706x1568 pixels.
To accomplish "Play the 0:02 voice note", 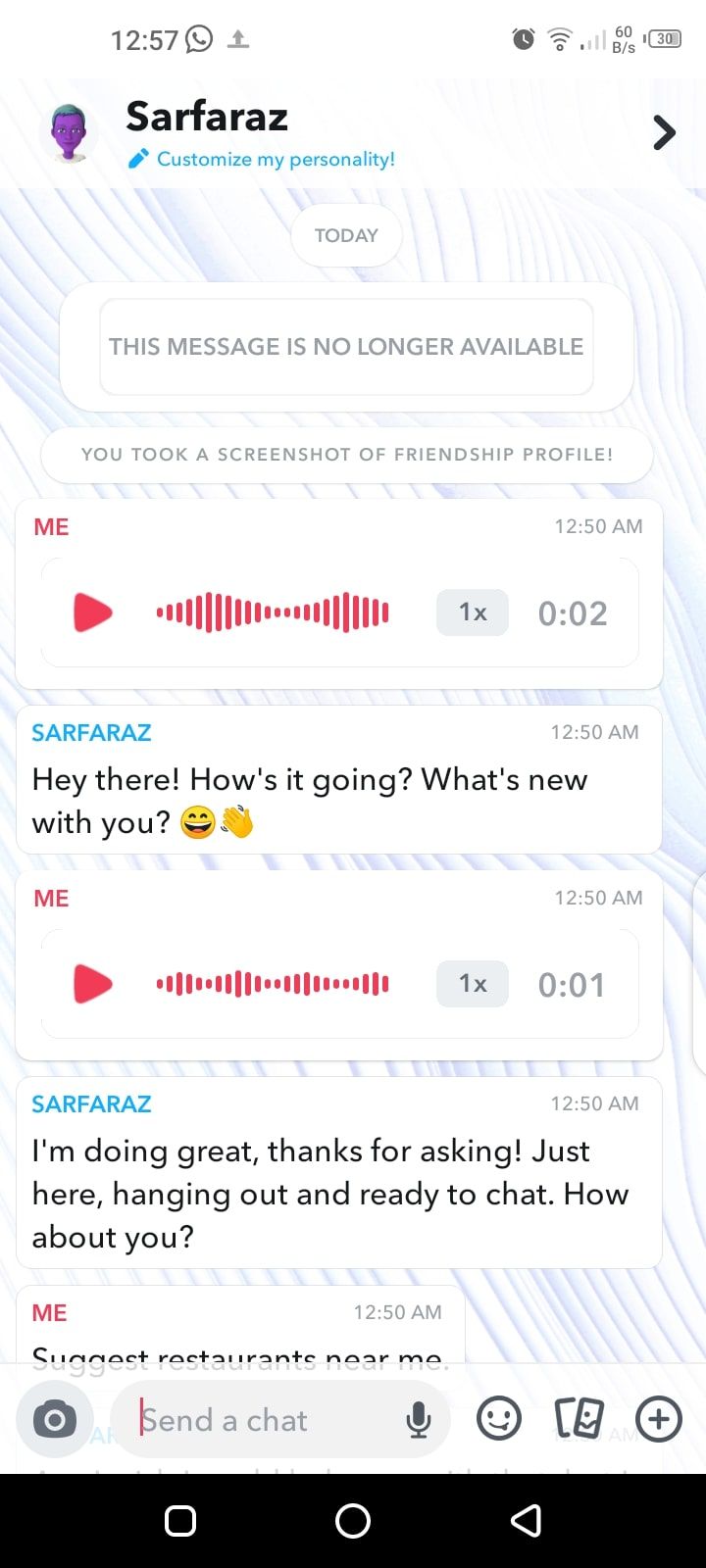I will tap(93, 612).
